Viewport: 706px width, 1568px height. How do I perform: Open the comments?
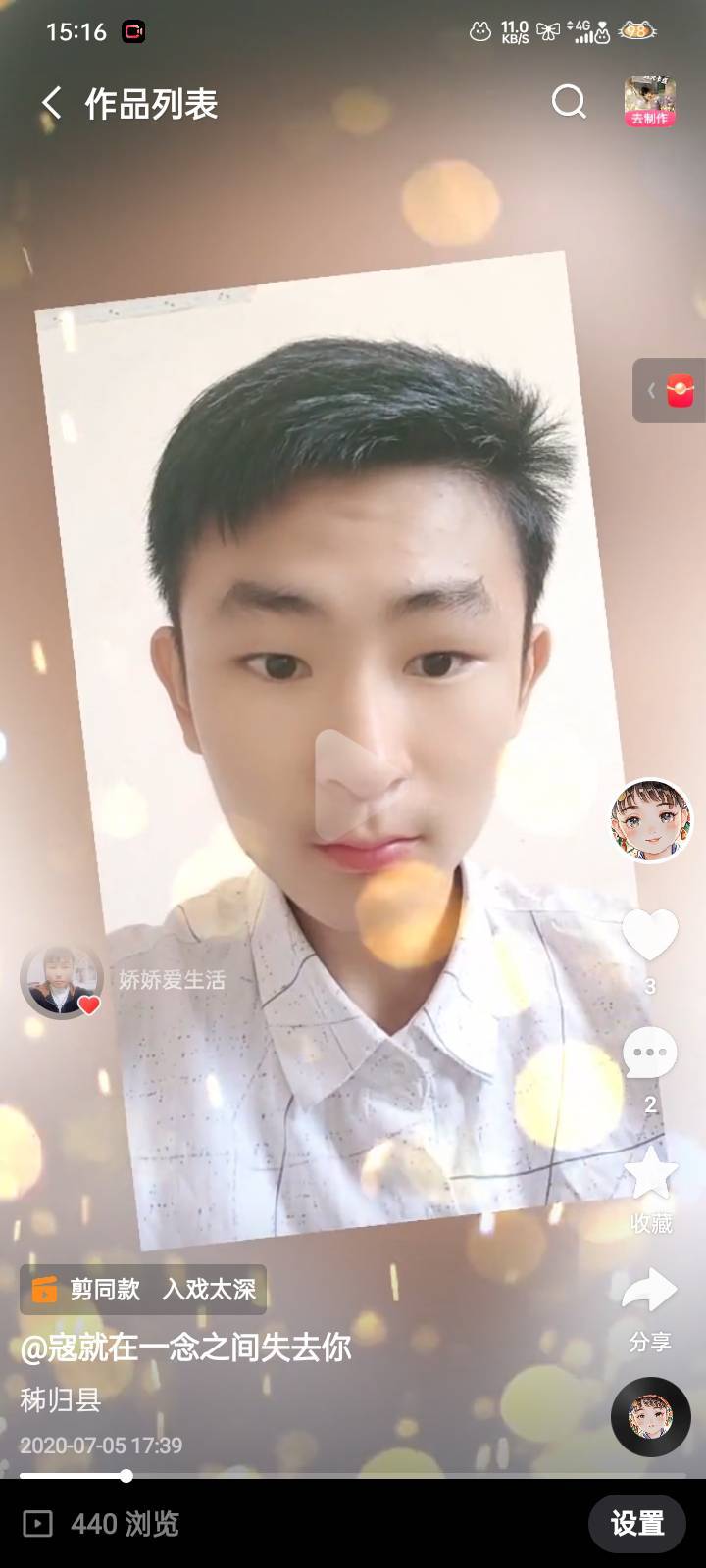[x=650, y=1053]
